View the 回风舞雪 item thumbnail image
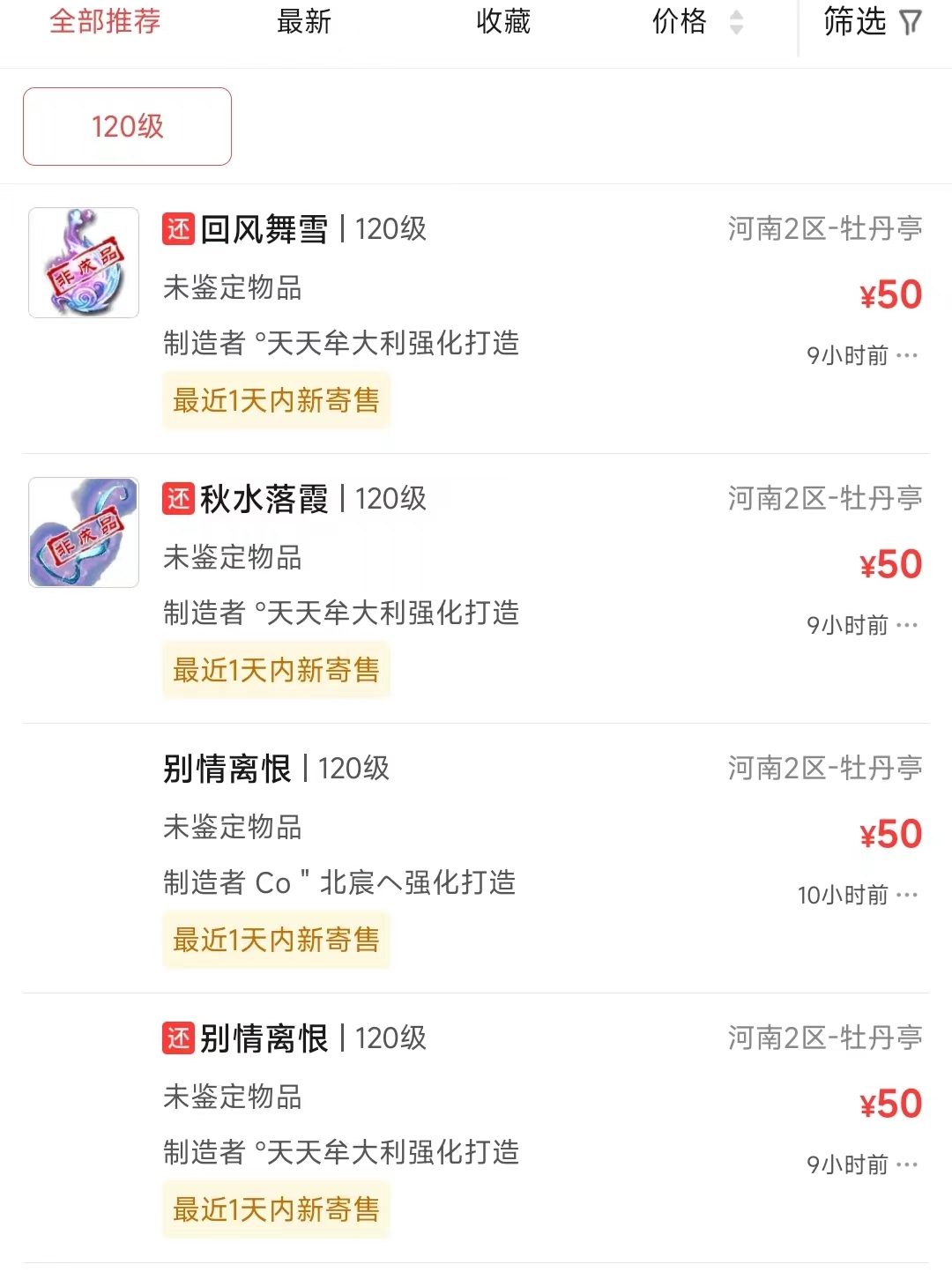The image size is (952, 1272). tap(83, 262)
